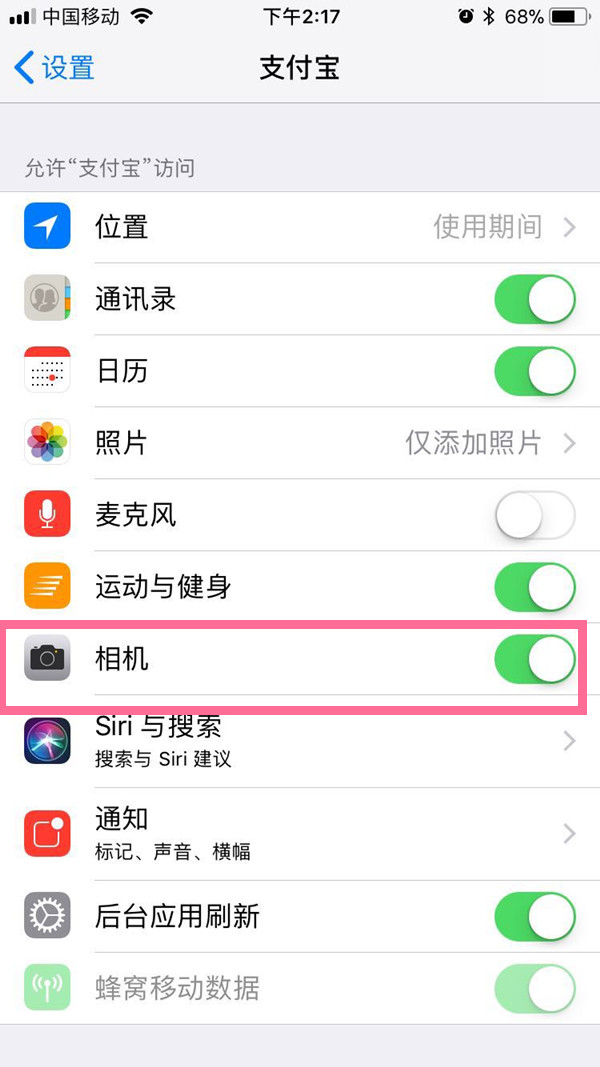The image size is (600, 1067).
Task: Turn off 后台应用刷新
Action: [x=535, y=917]
